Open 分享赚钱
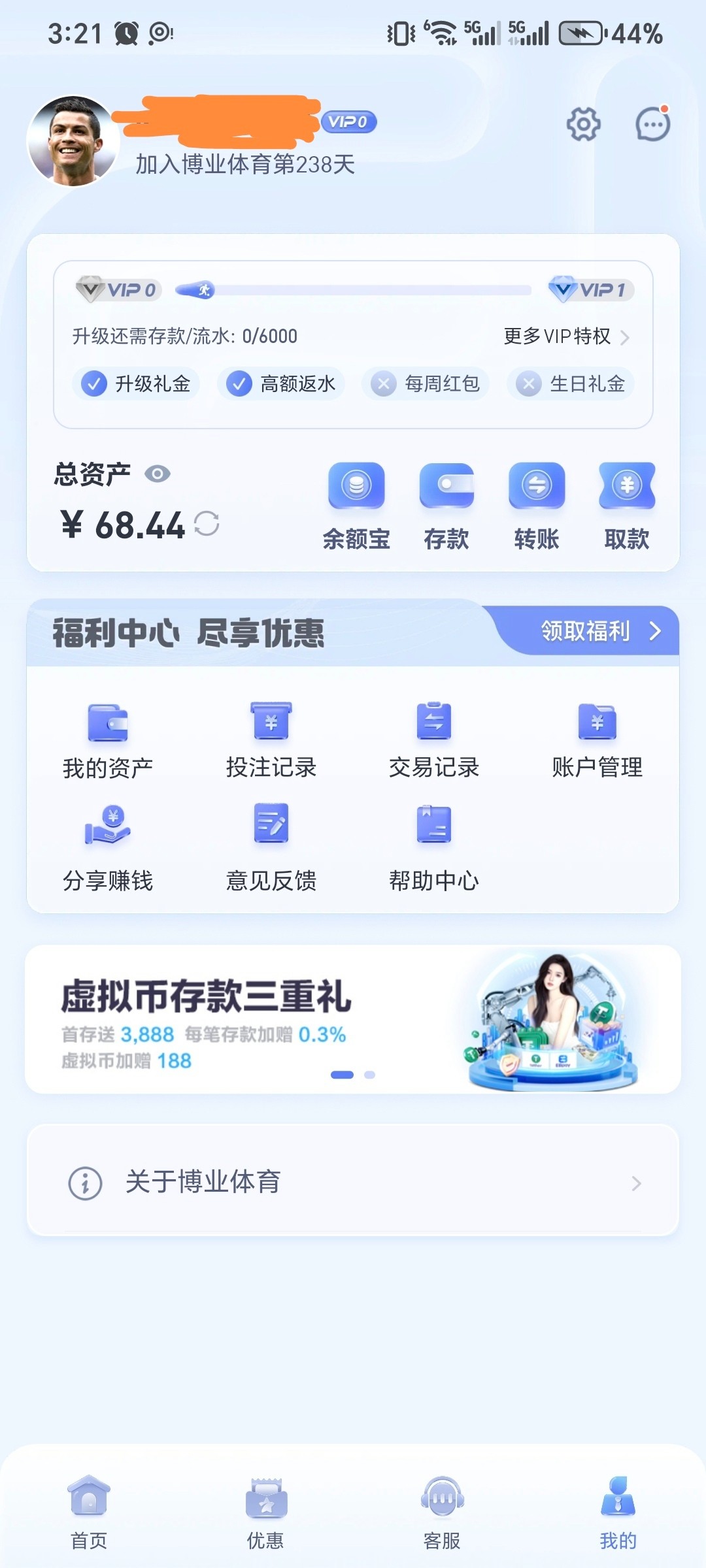 tap(108, 848)
